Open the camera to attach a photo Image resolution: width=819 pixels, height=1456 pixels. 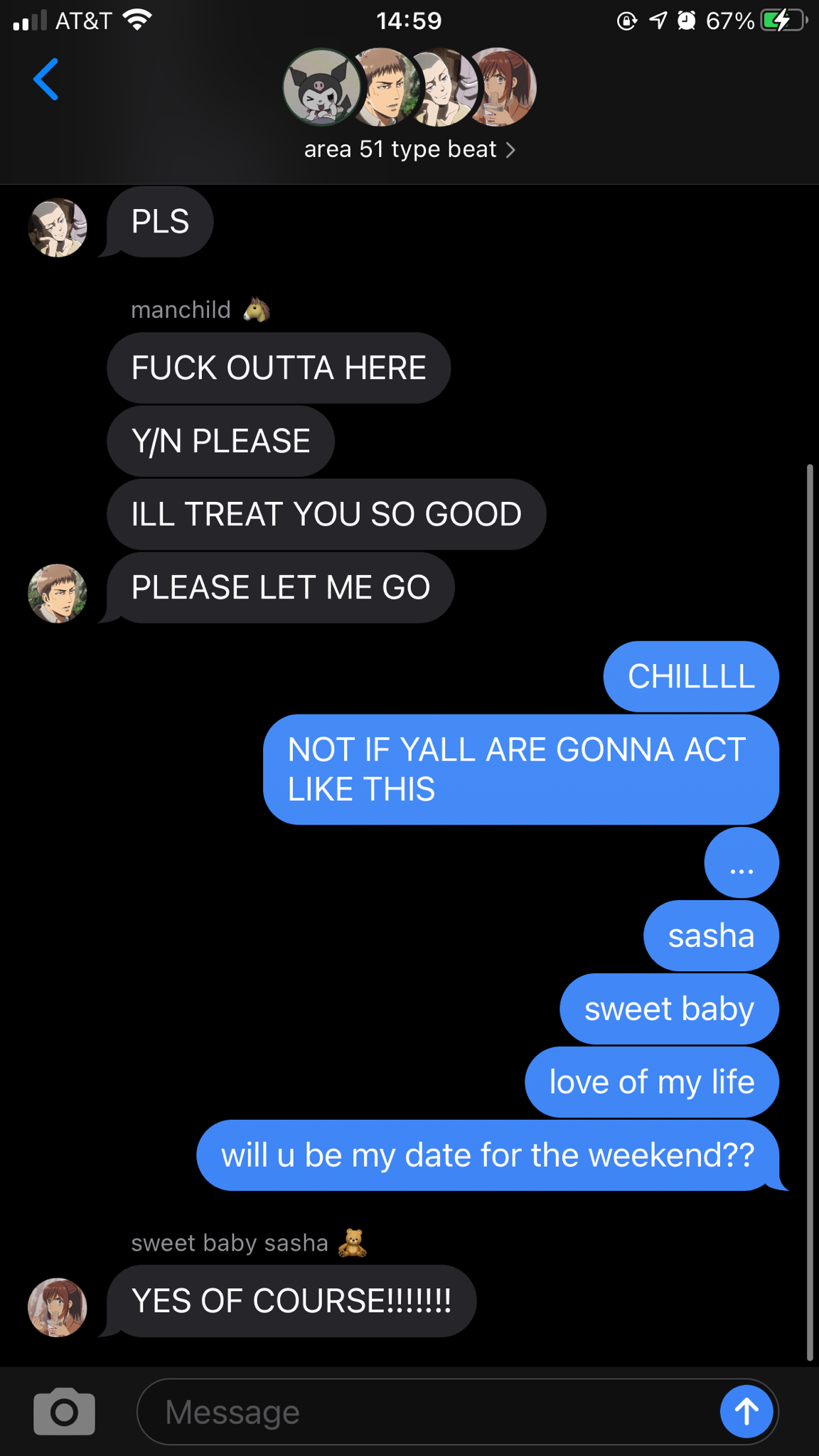[x=64, y=1411]
